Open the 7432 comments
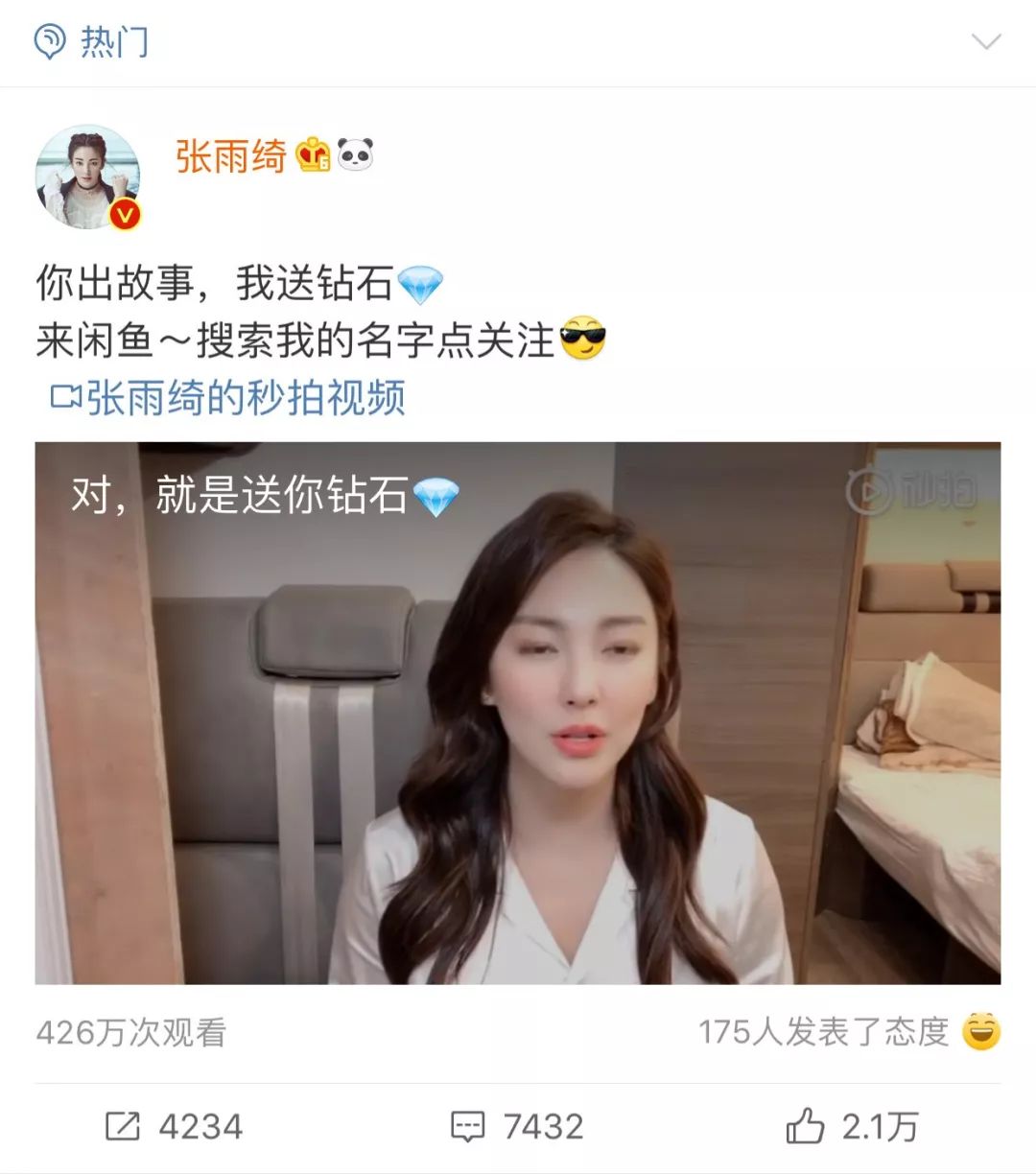This screenshot has width=1036, height=1174. pos(517,1126)
